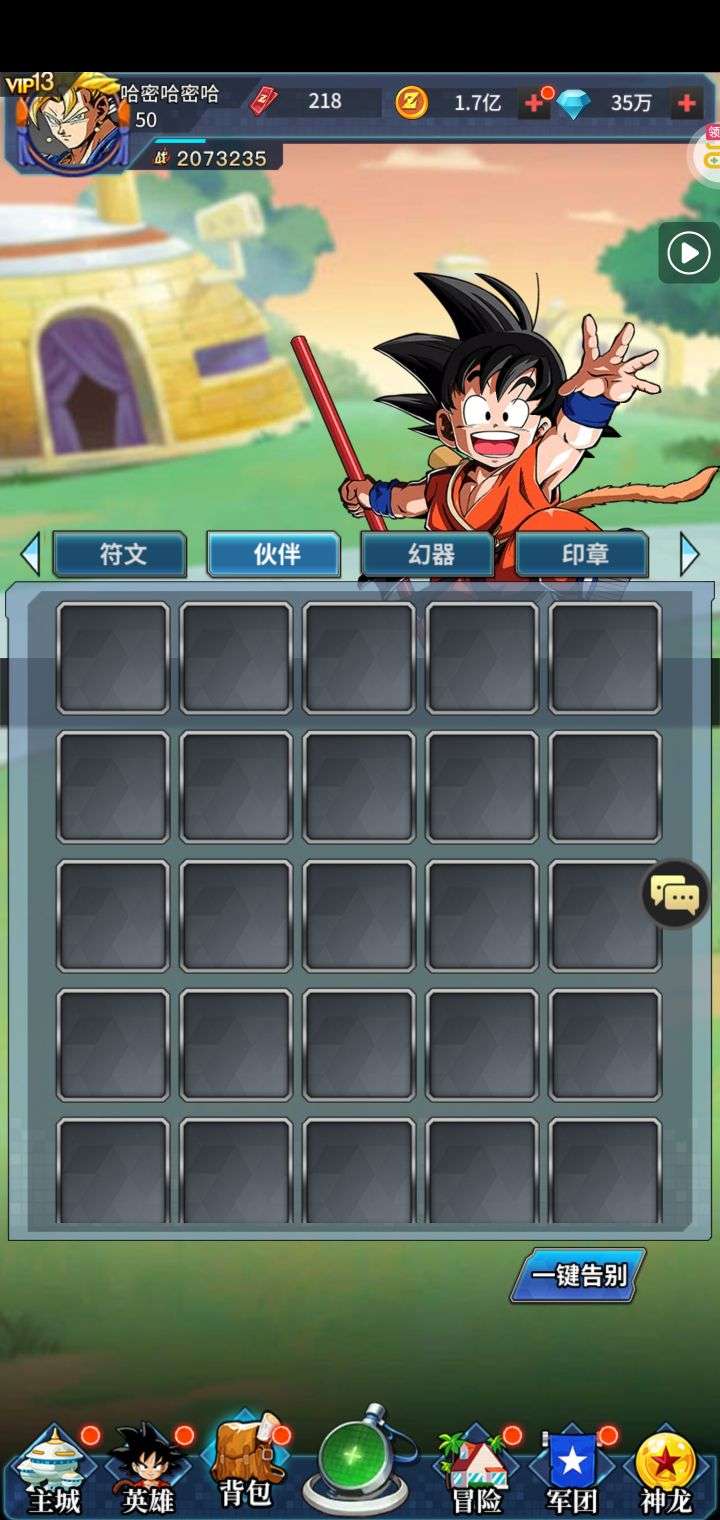Open the 幻器 tab
The width and height of the screenshot is (720, 1520).
tap(428, 554)
